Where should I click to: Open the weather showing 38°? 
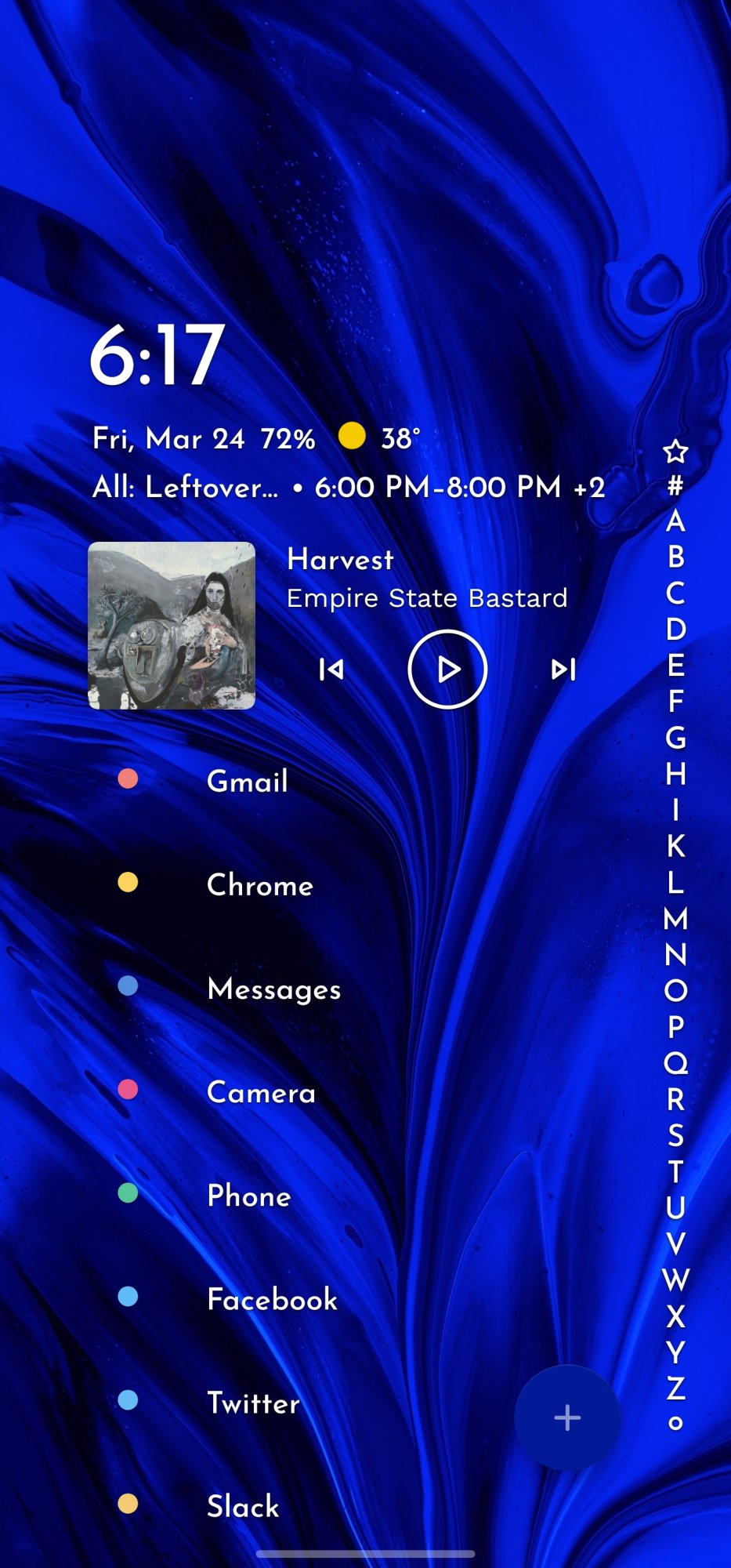pos(382,437)
